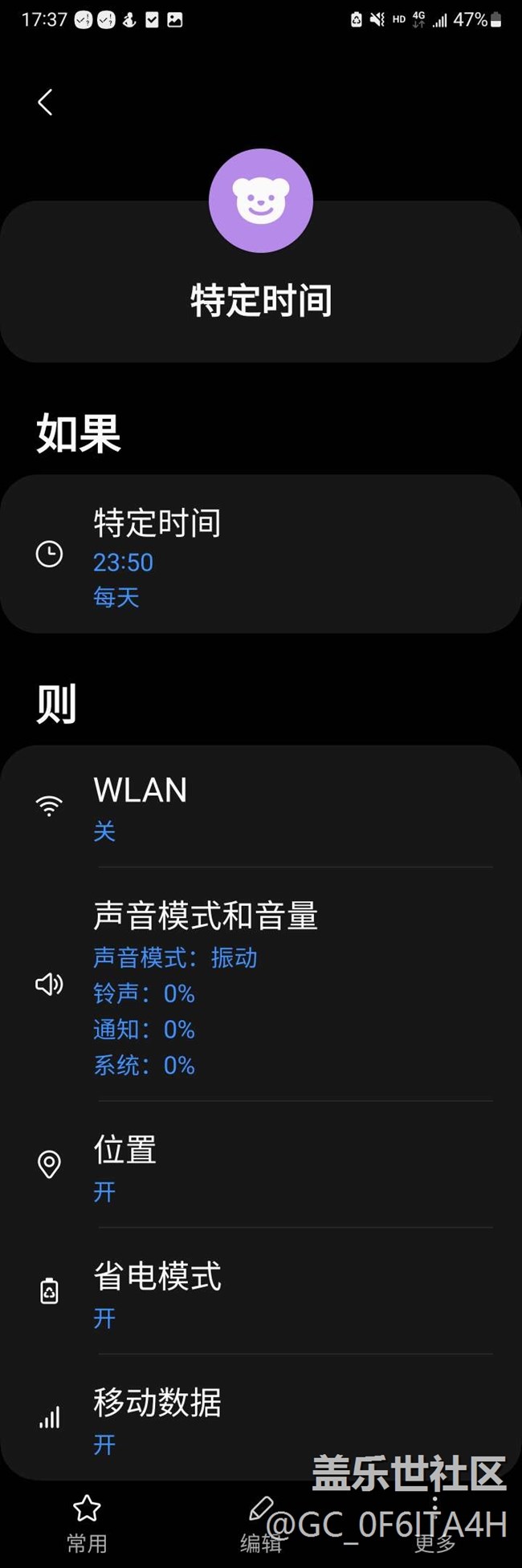Go back using the top arrow

pyautogui.click(x=45, y=102)
